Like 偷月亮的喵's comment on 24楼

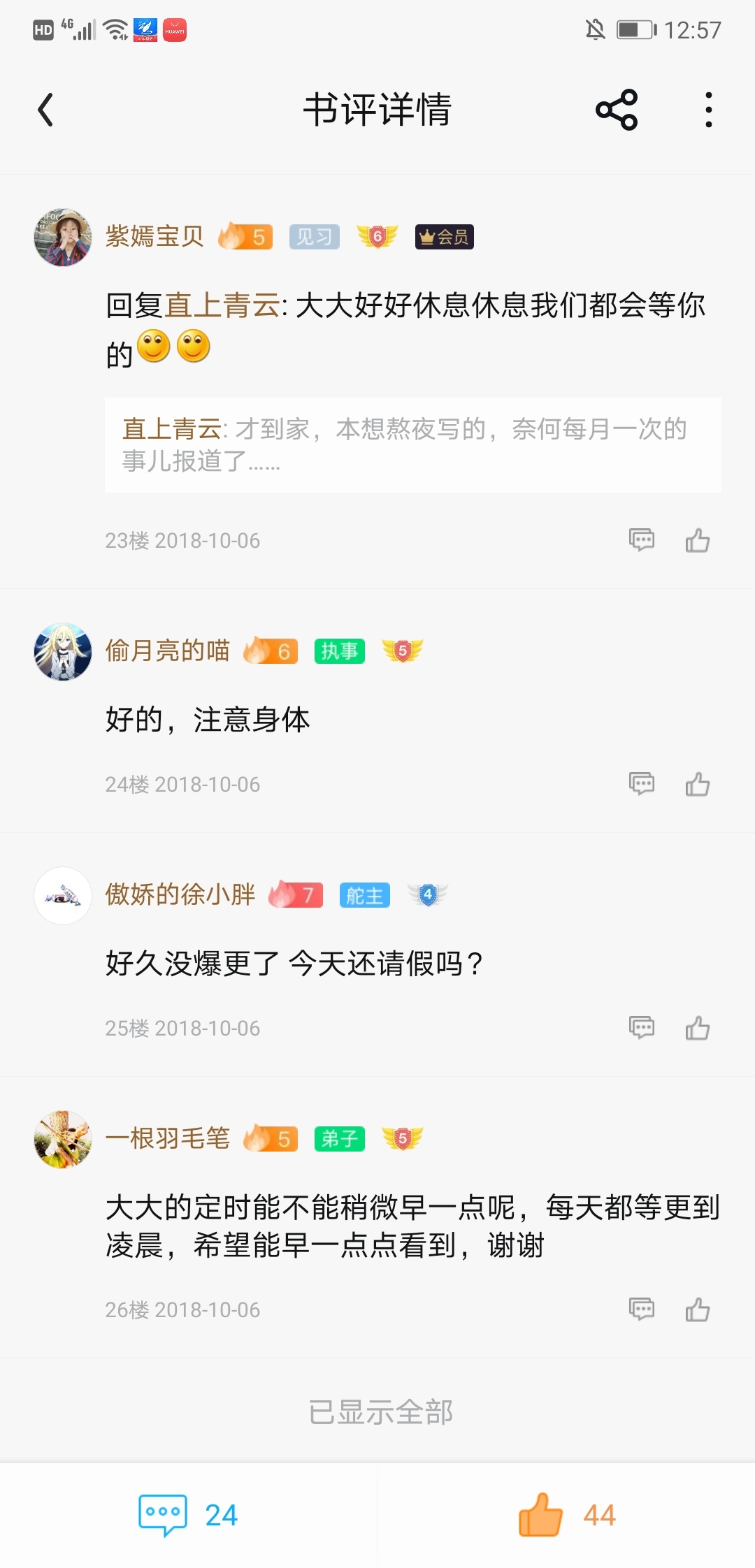click(x=697, y=784)
